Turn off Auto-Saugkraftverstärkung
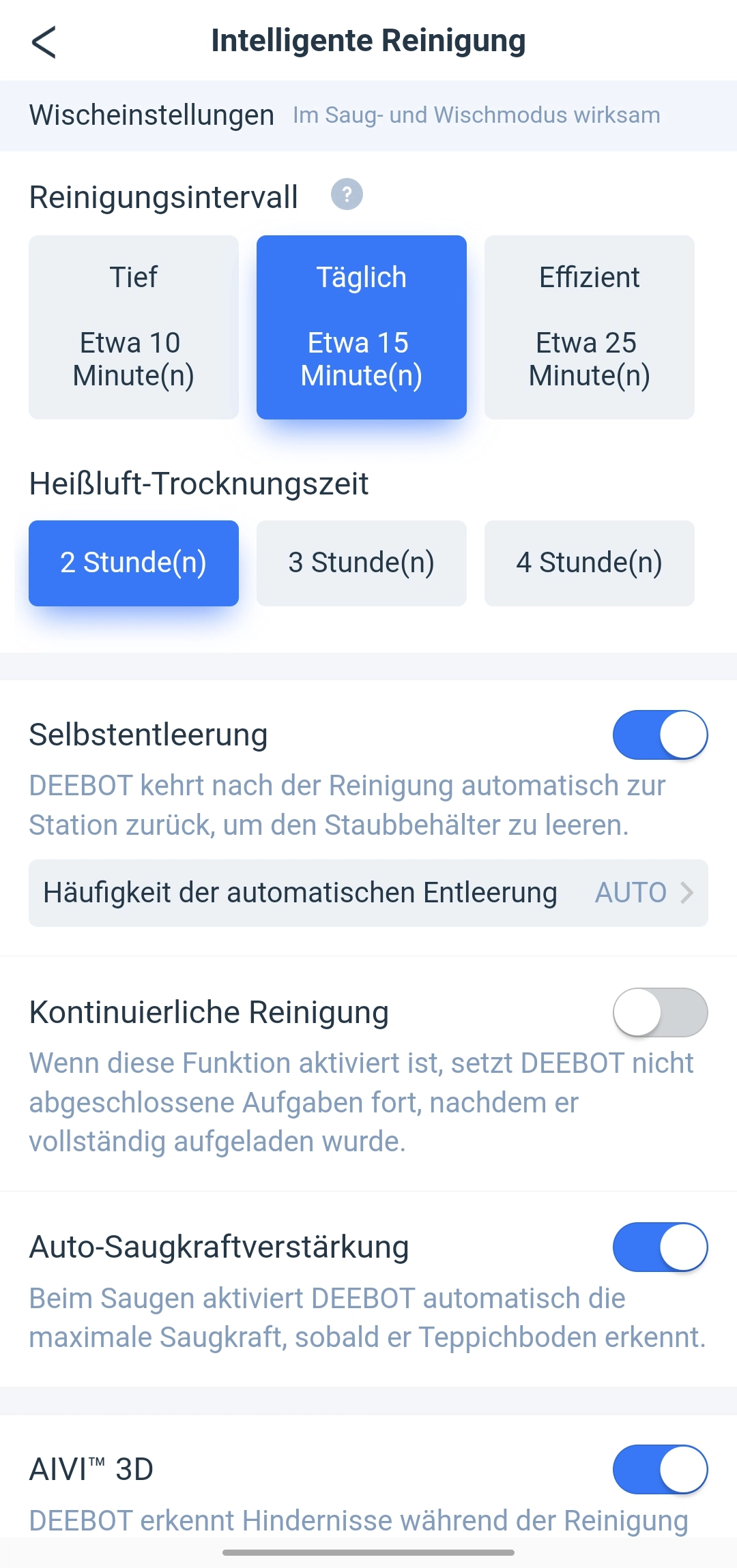The image size is (737, 1568). (x=660, y=1247)
